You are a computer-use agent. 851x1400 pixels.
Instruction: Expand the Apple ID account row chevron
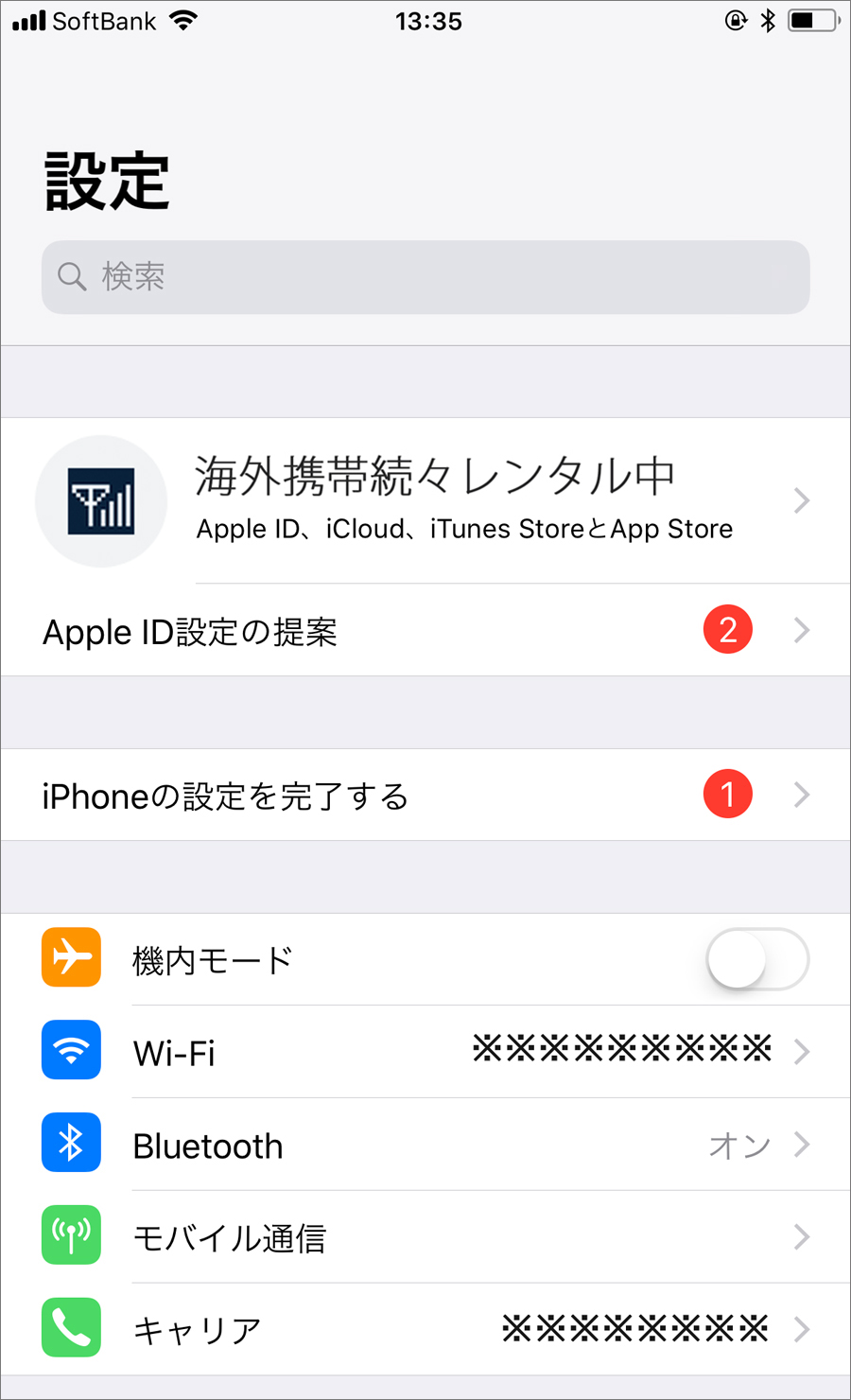pos(802,500)
